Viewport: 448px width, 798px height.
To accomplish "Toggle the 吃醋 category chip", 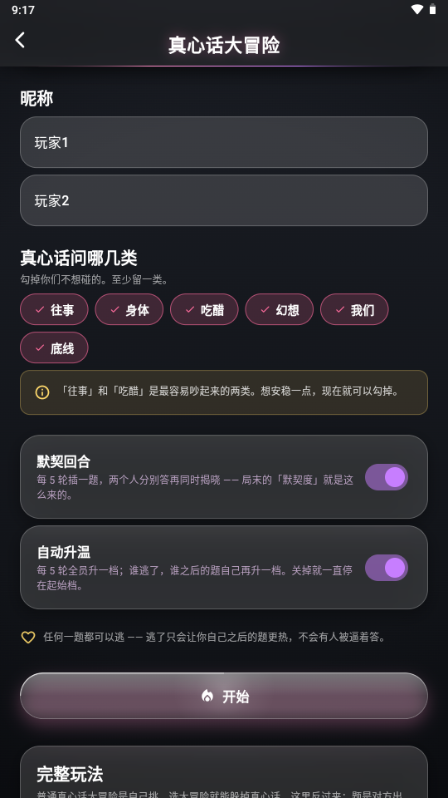I will coord(204,309).
